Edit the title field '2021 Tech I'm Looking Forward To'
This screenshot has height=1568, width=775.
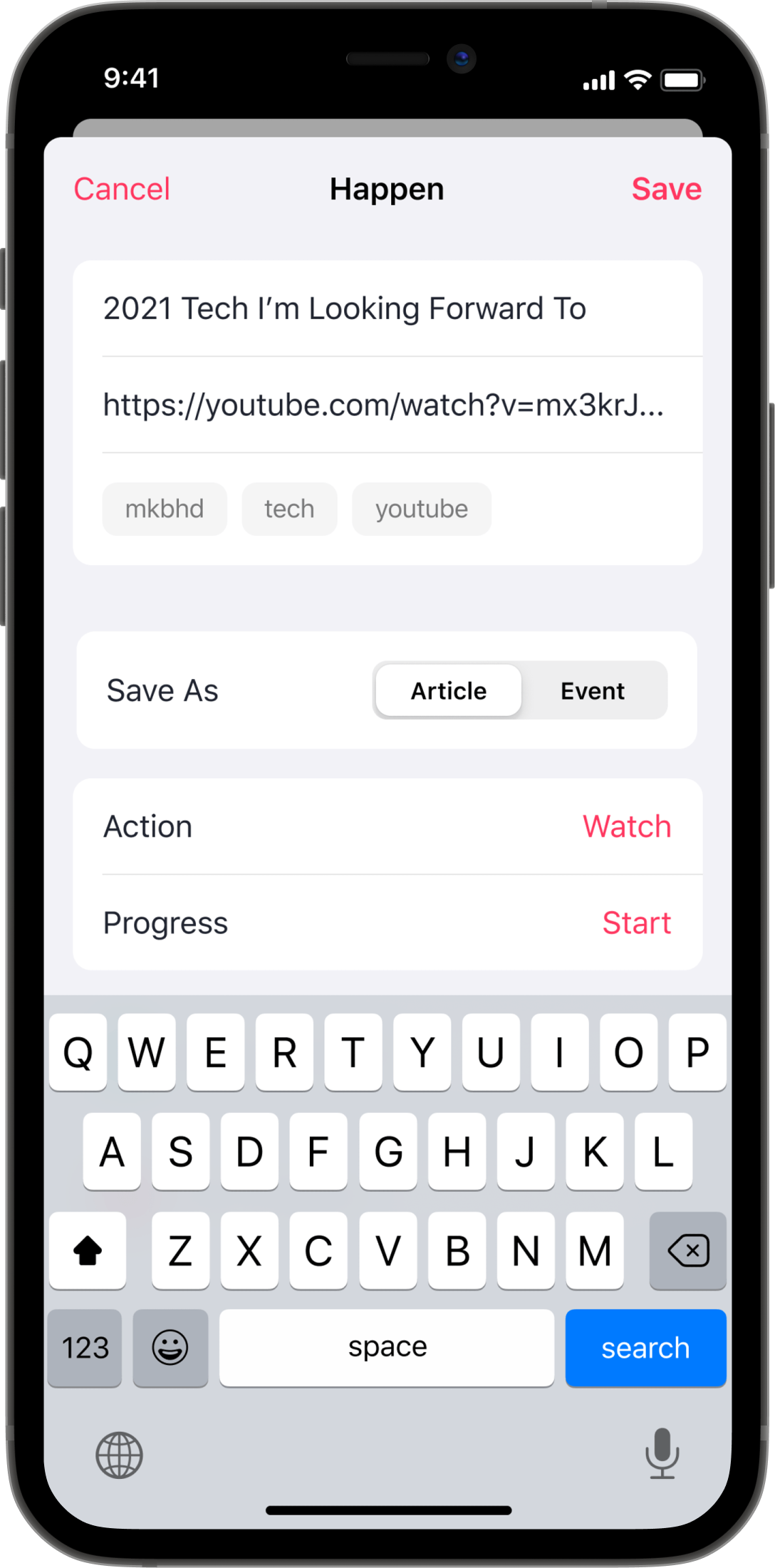(345, 308)
